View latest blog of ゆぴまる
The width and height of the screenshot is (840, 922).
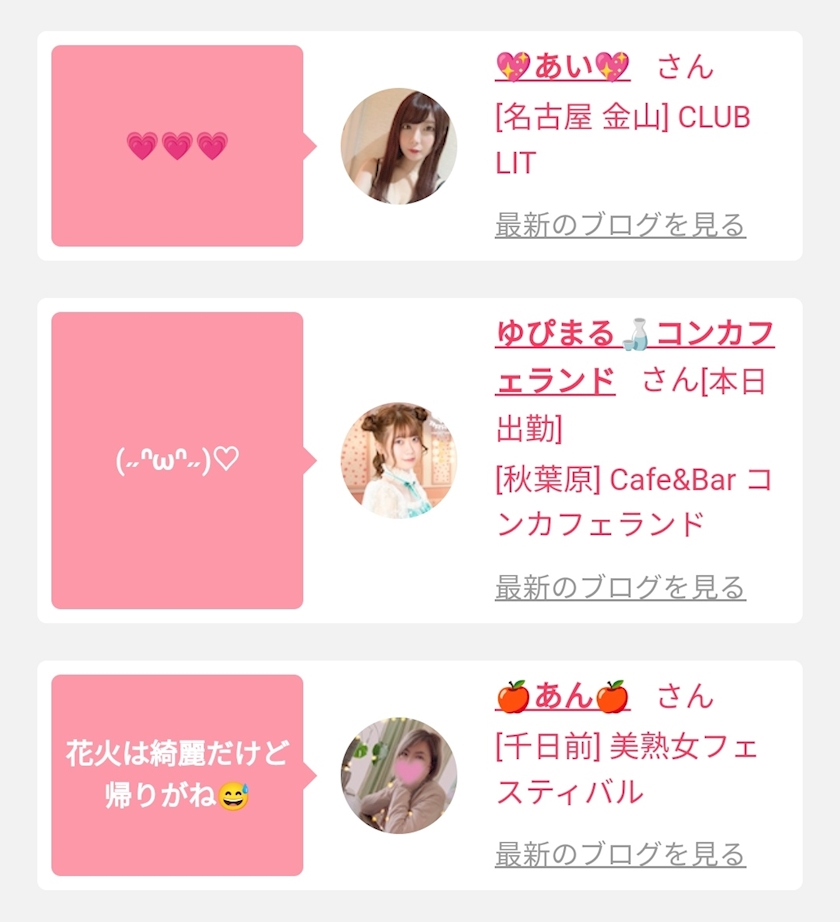(x=620, y=587)
